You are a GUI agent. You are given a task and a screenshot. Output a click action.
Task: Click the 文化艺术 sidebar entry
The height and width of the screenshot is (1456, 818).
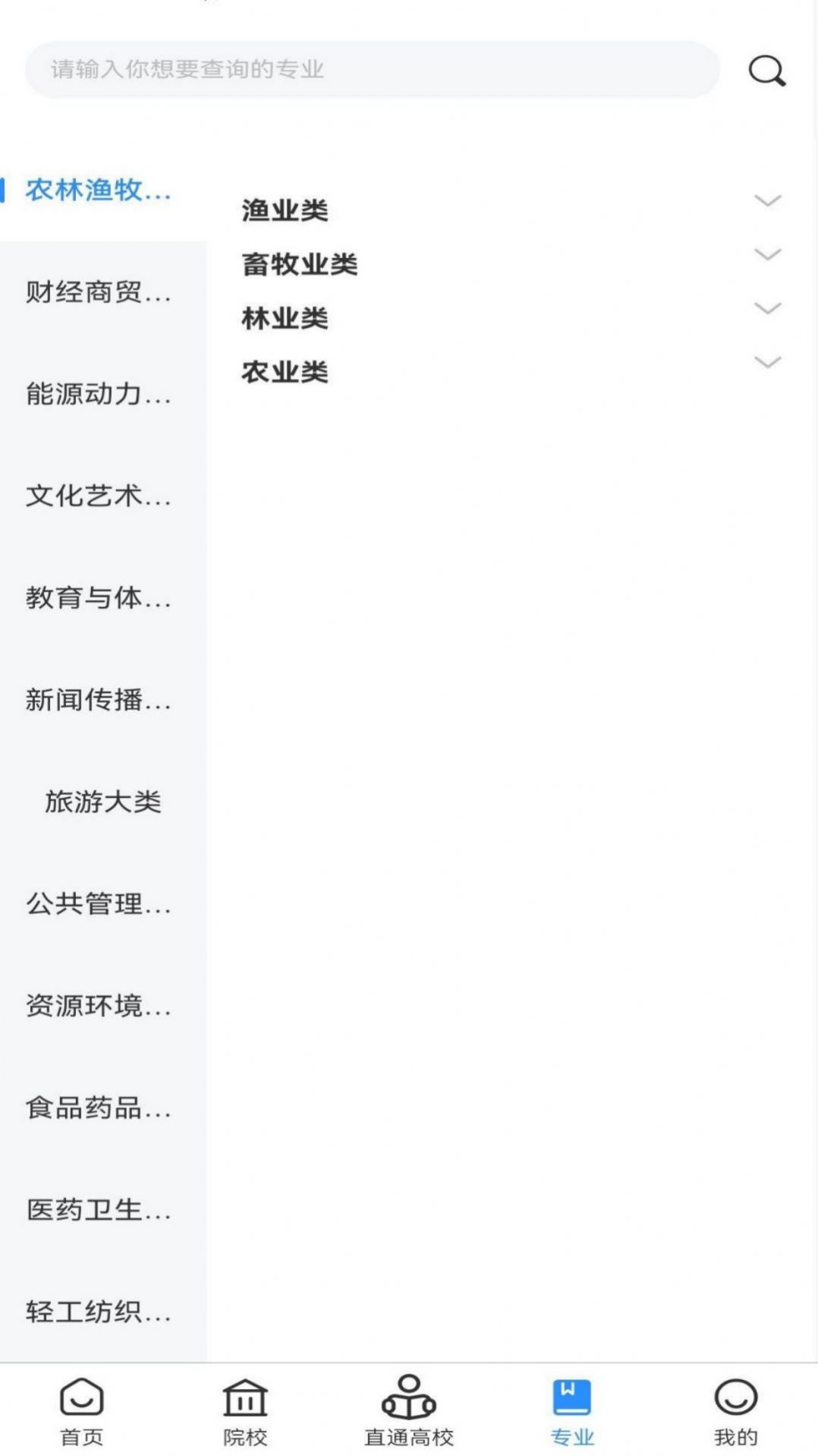99,497
